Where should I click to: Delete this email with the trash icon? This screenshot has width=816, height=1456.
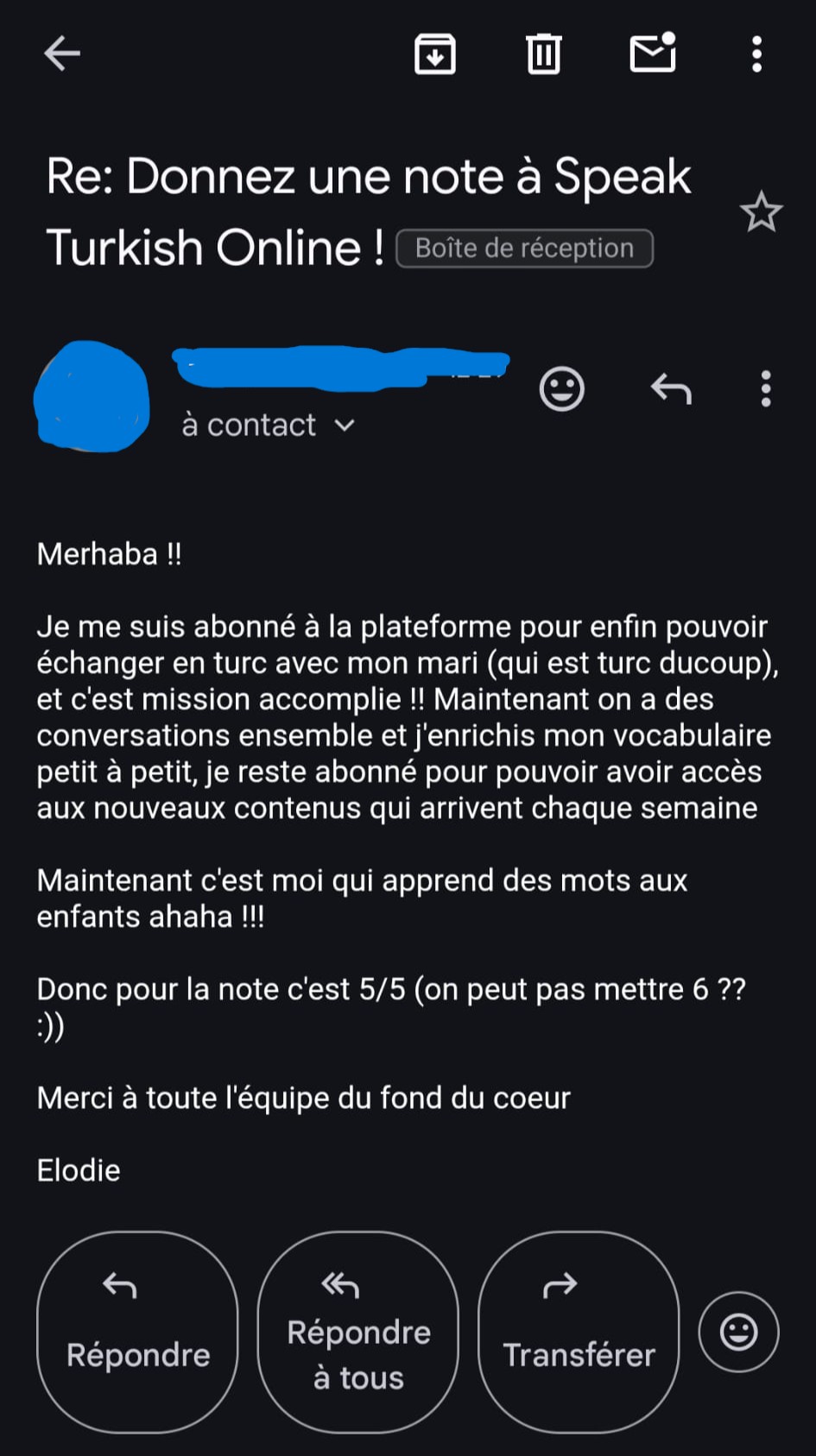(543, 54)
